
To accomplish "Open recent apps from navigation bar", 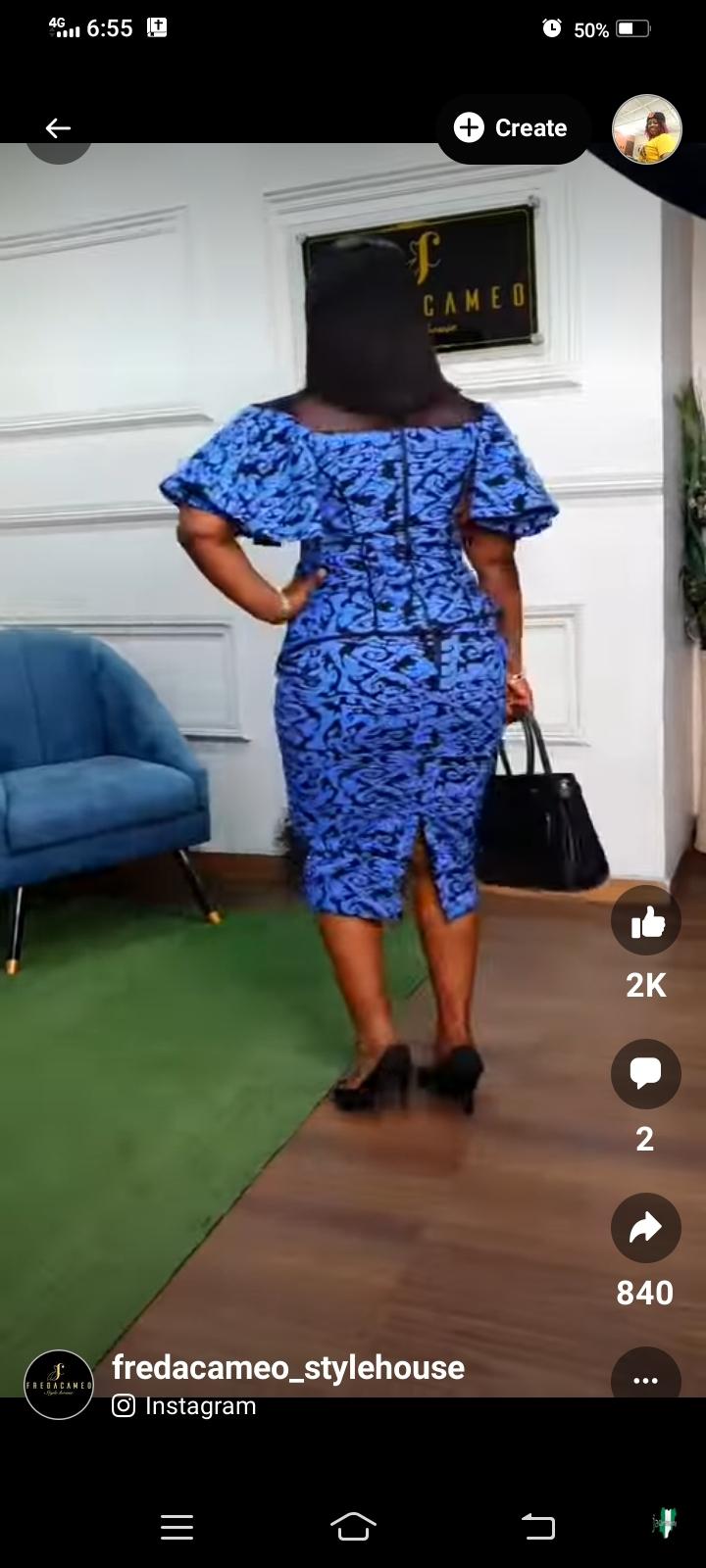I will click(176, 1526).
